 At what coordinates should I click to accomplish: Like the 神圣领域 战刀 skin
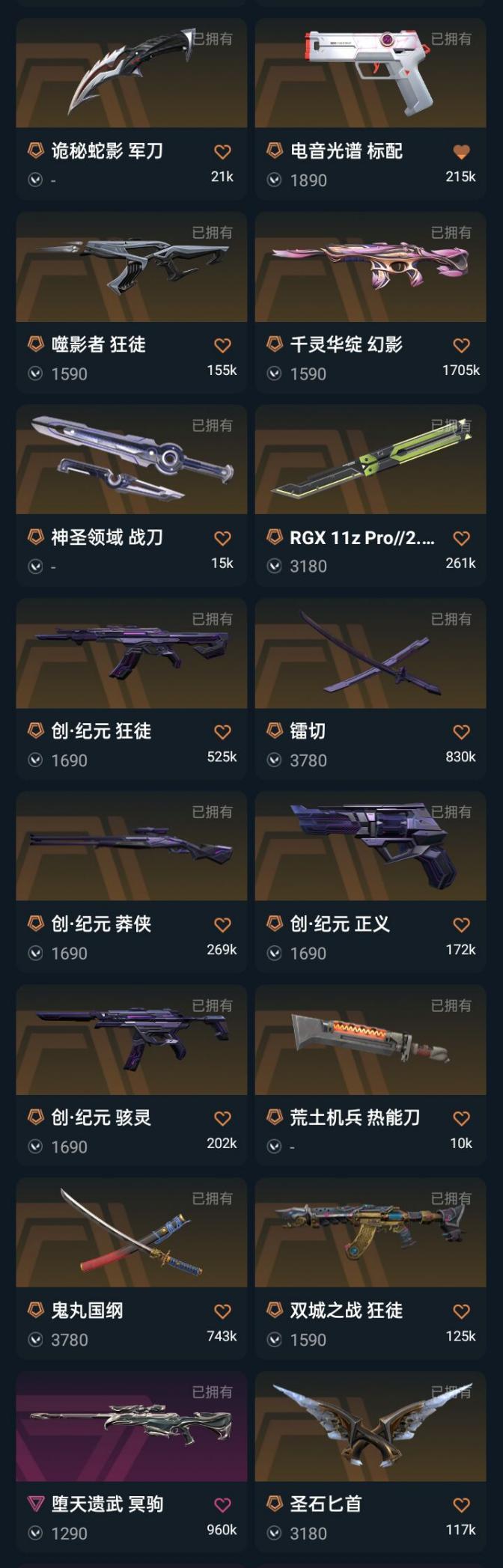pyautogui.click(x=222, y=539)
